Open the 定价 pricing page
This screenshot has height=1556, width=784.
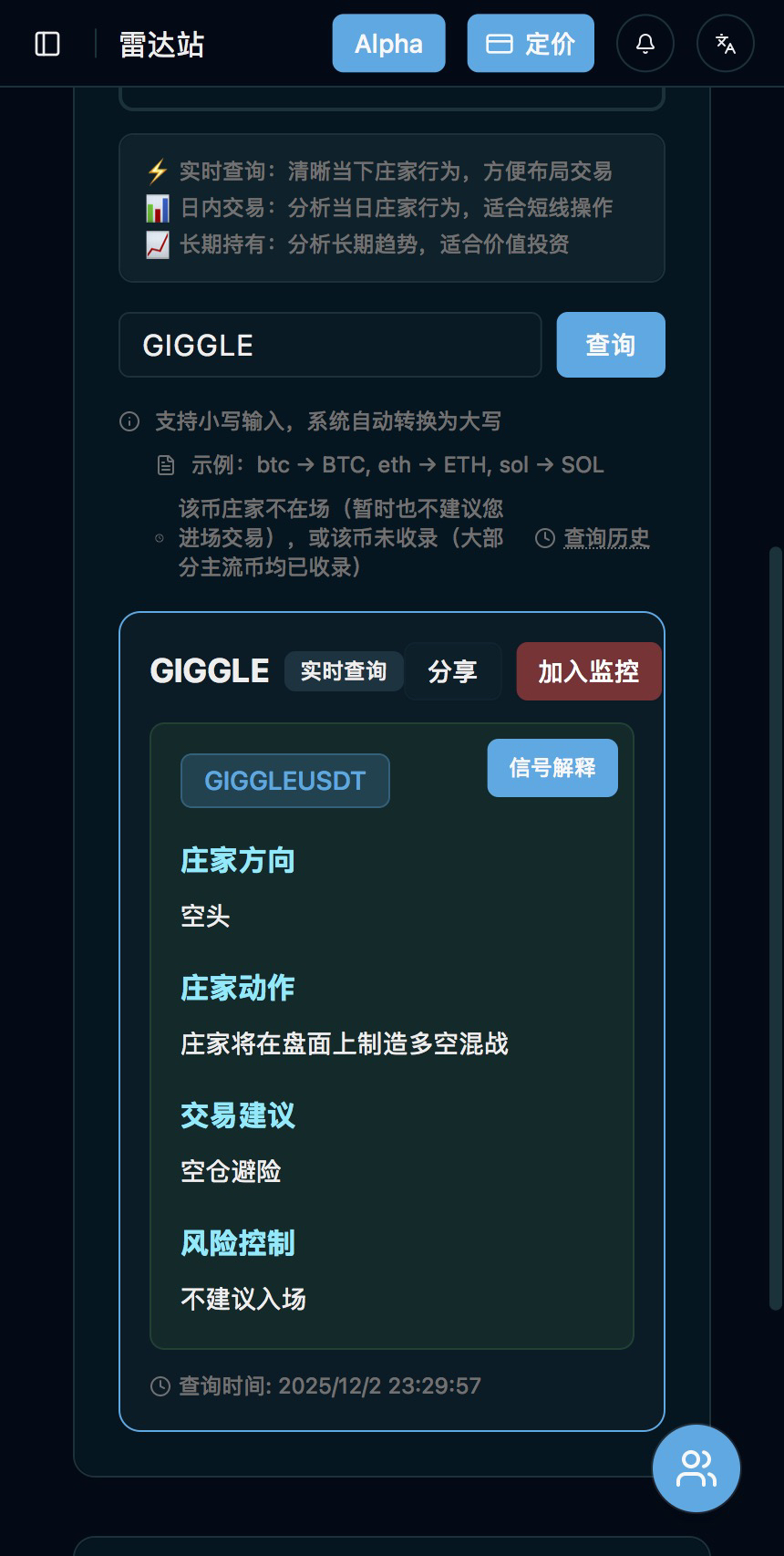pos(531,44)
